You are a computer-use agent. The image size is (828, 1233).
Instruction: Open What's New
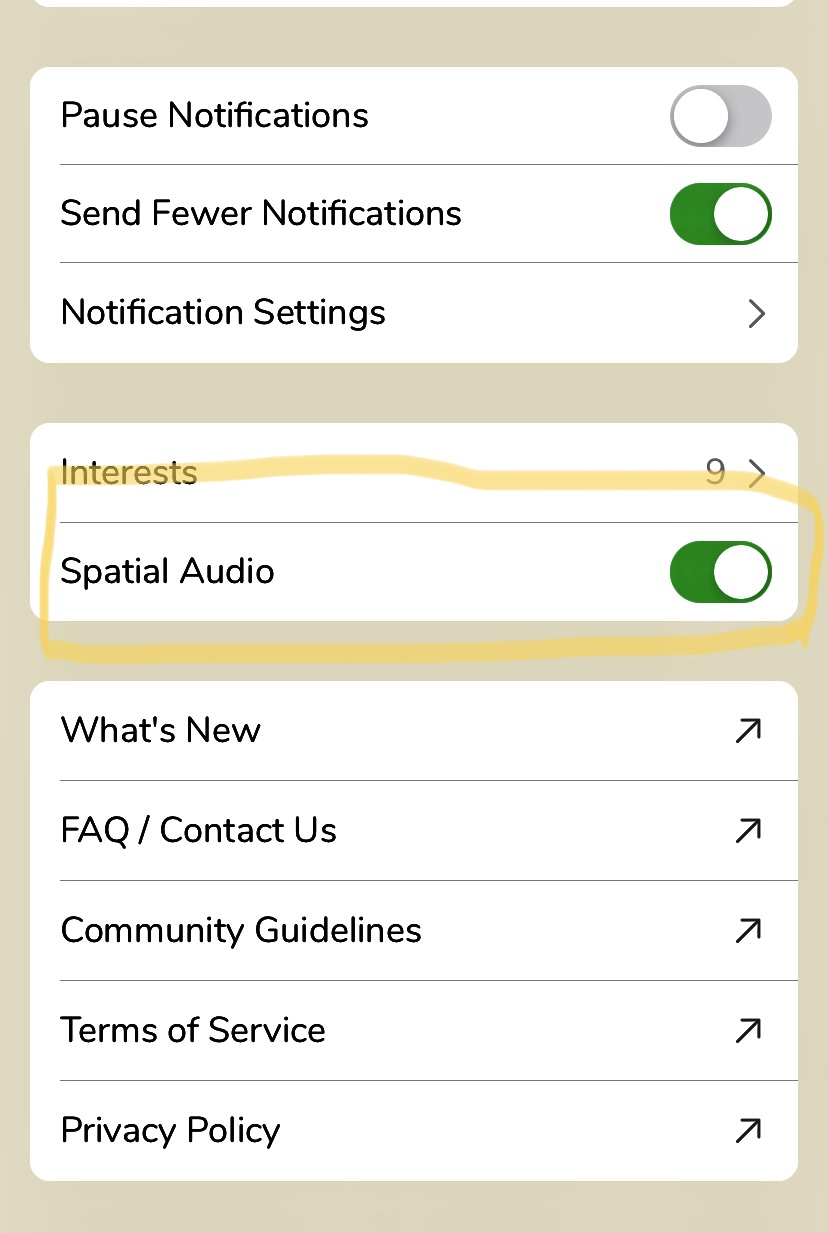414,730
